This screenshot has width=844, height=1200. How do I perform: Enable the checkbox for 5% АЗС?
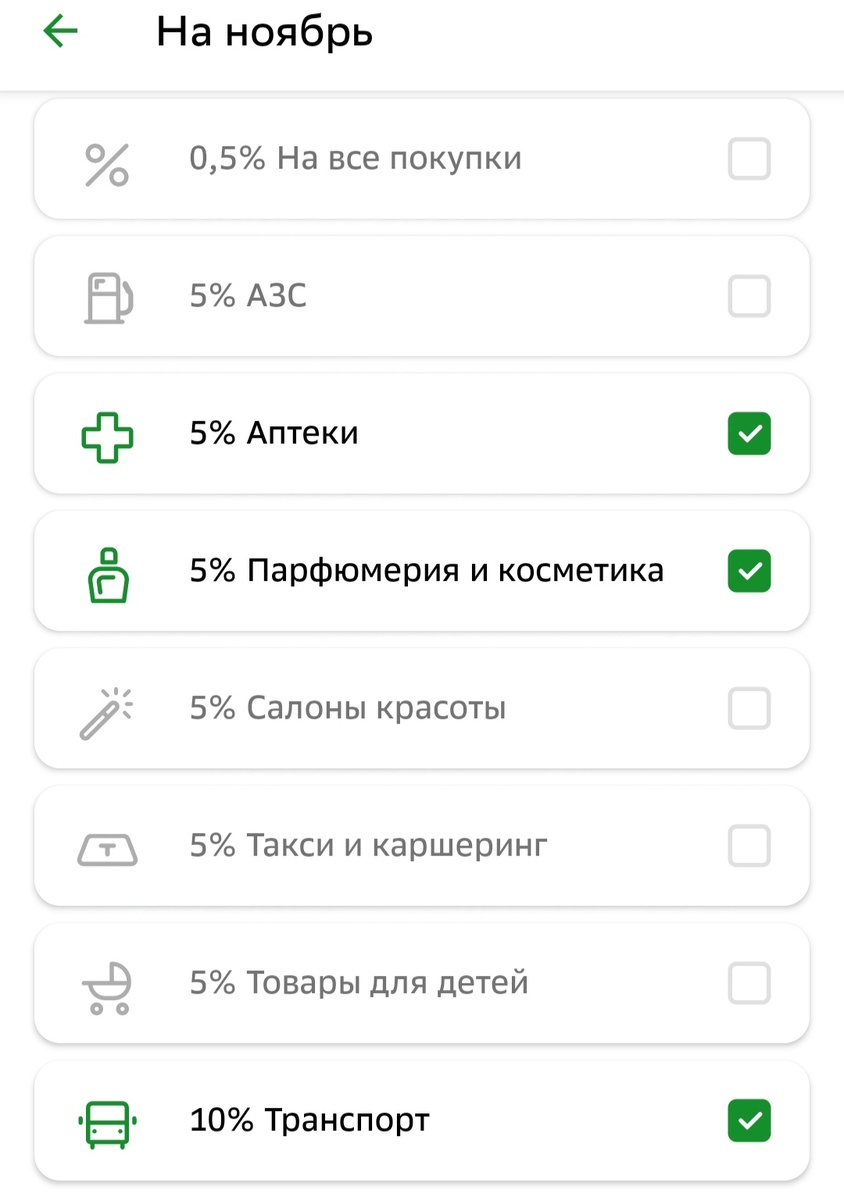click(x=749, y=296)
